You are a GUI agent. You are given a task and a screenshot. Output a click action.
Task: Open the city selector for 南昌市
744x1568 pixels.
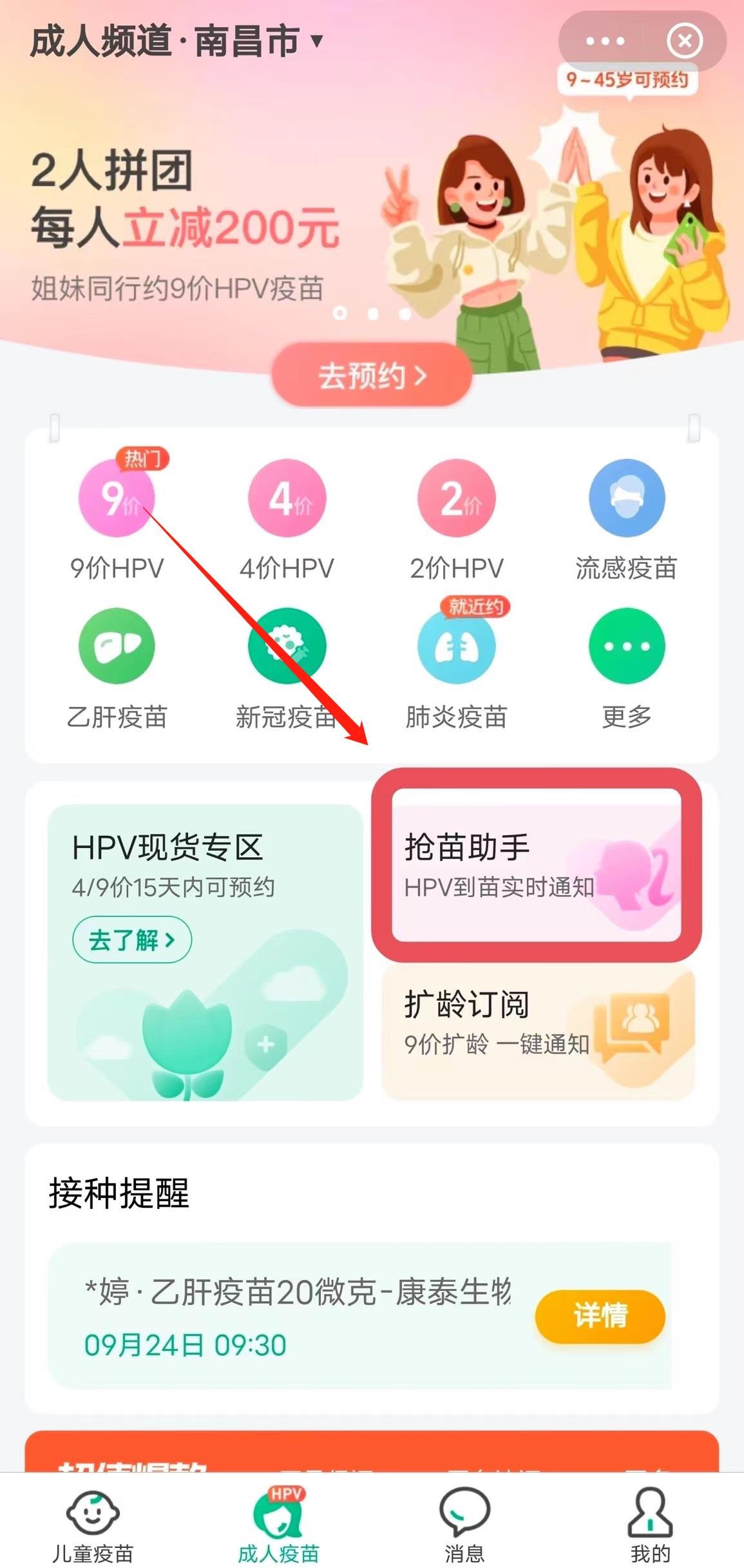(248, 41)
